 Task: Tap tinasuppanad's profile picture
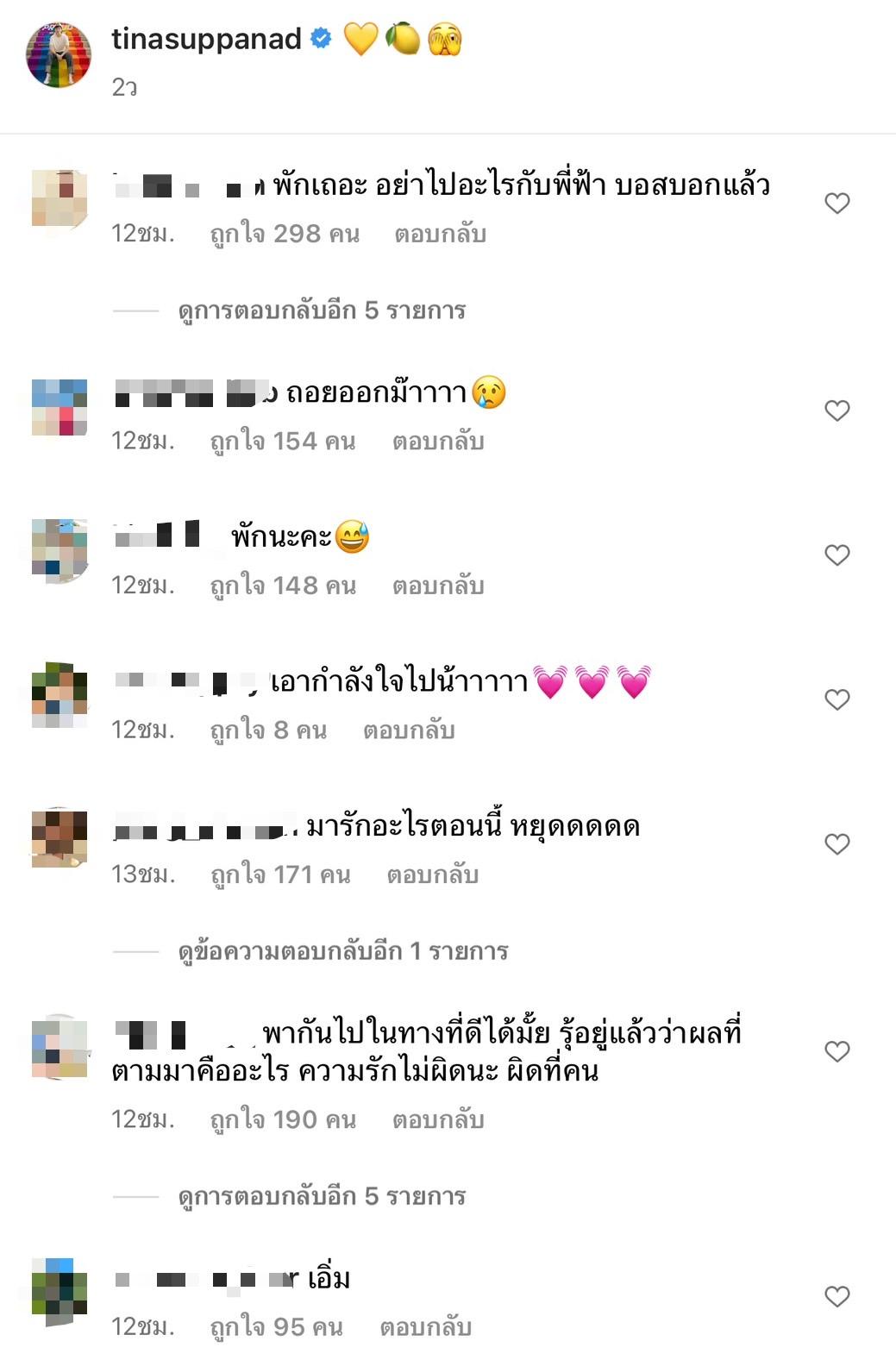59,55
